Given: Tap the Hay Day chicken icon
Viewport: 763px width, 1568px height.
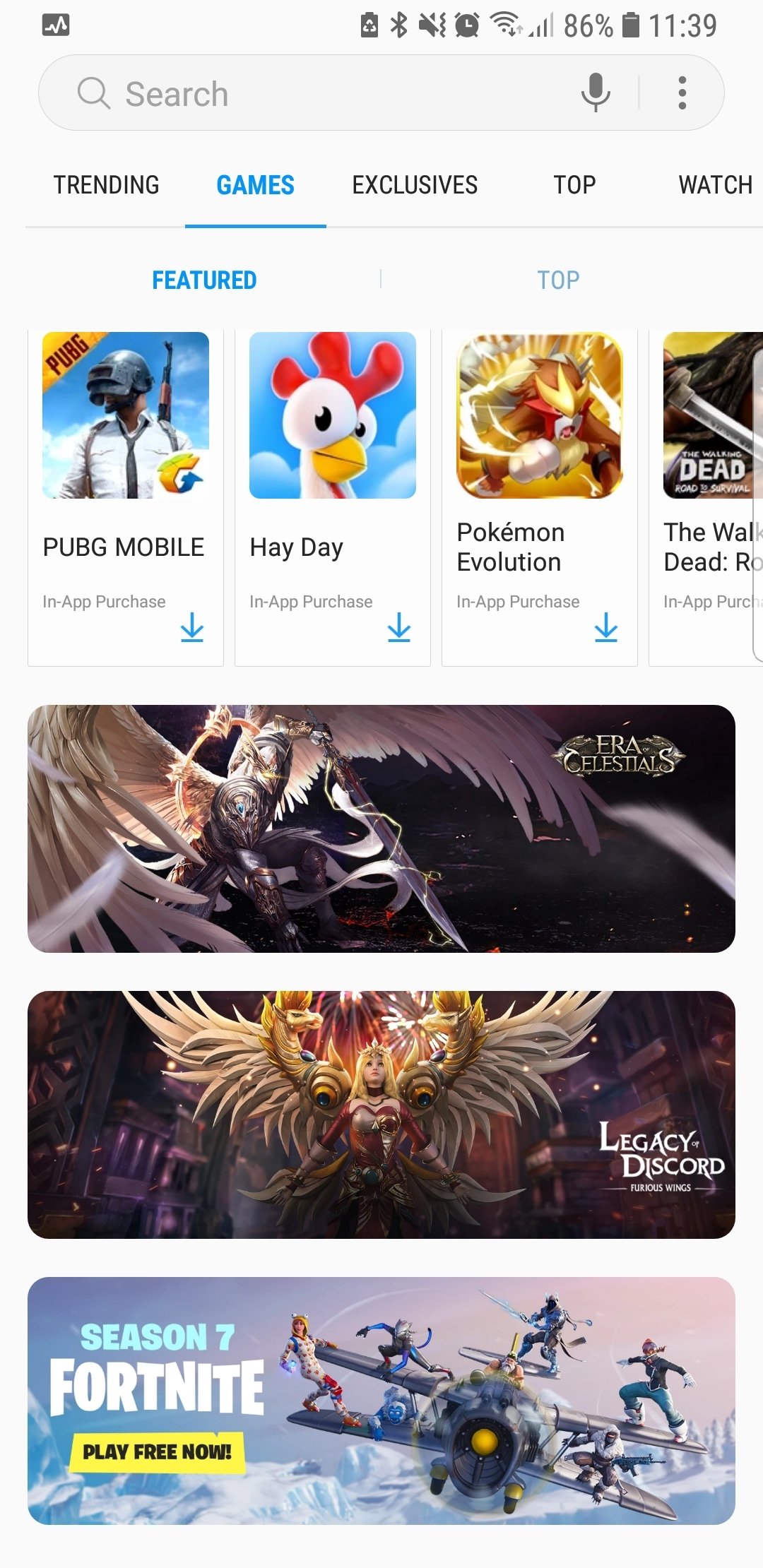Looking at the screenshot, I should pos(332,415).
